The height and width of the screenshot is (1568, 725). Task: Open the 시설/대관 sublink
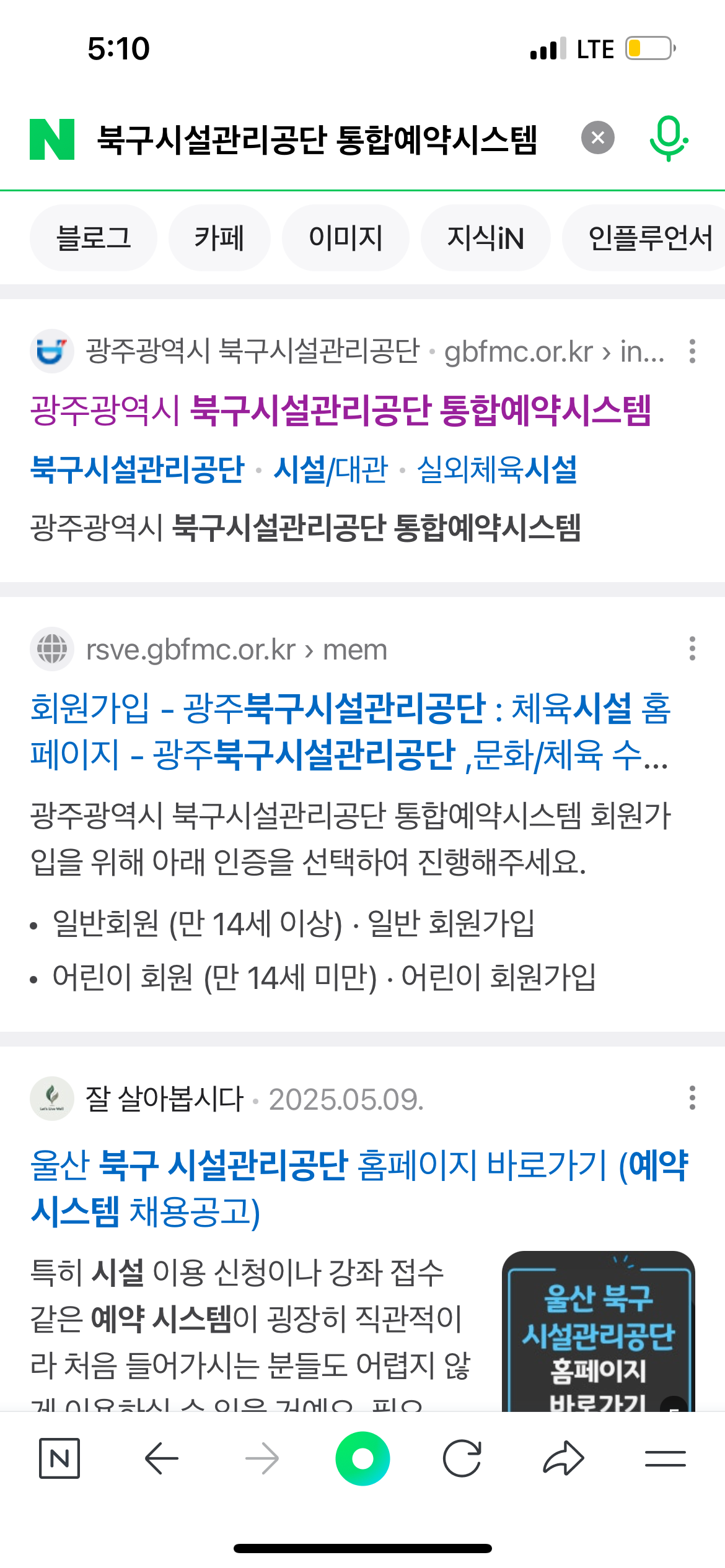click(331, 469)
